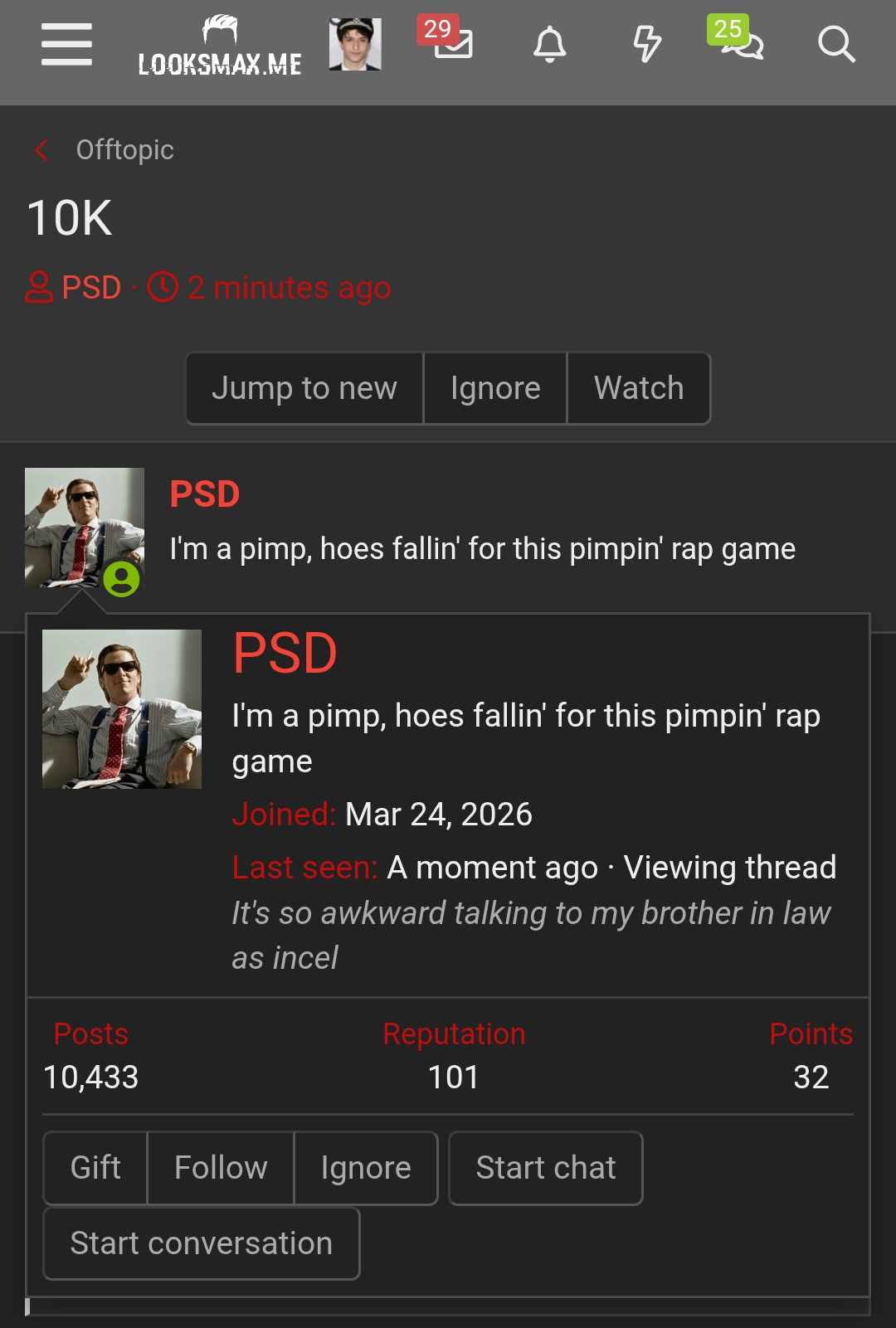Follow user PSD
Image resolution: width=896 pixels, height=1328 pixels.
pos(221,1168)
